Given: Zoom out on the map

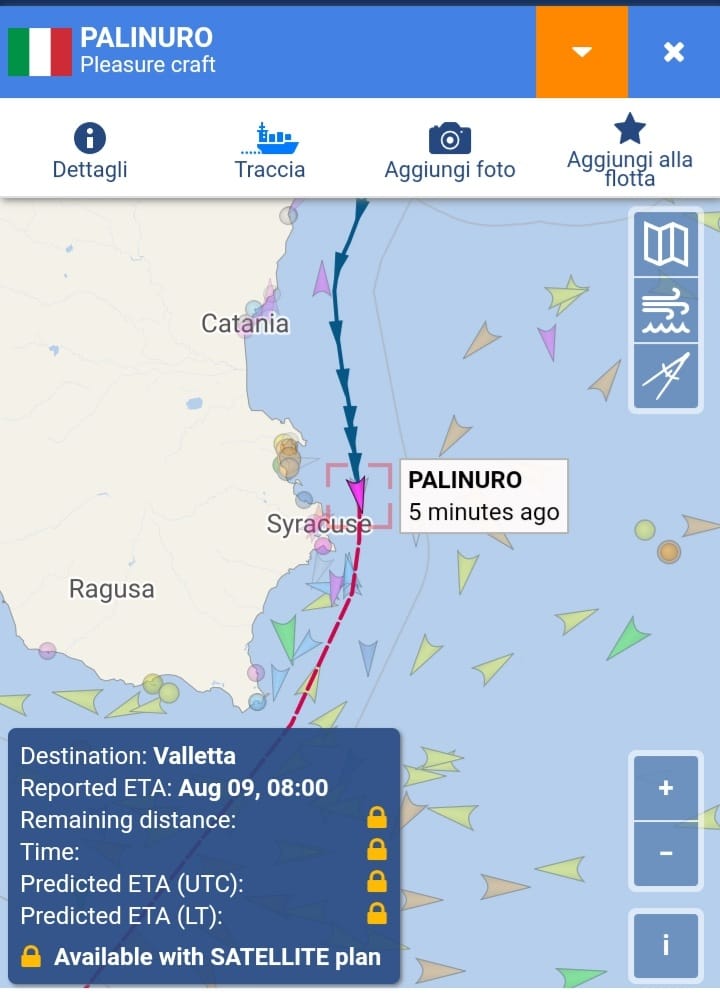Looking at the screenshot, I should (666, 854).
